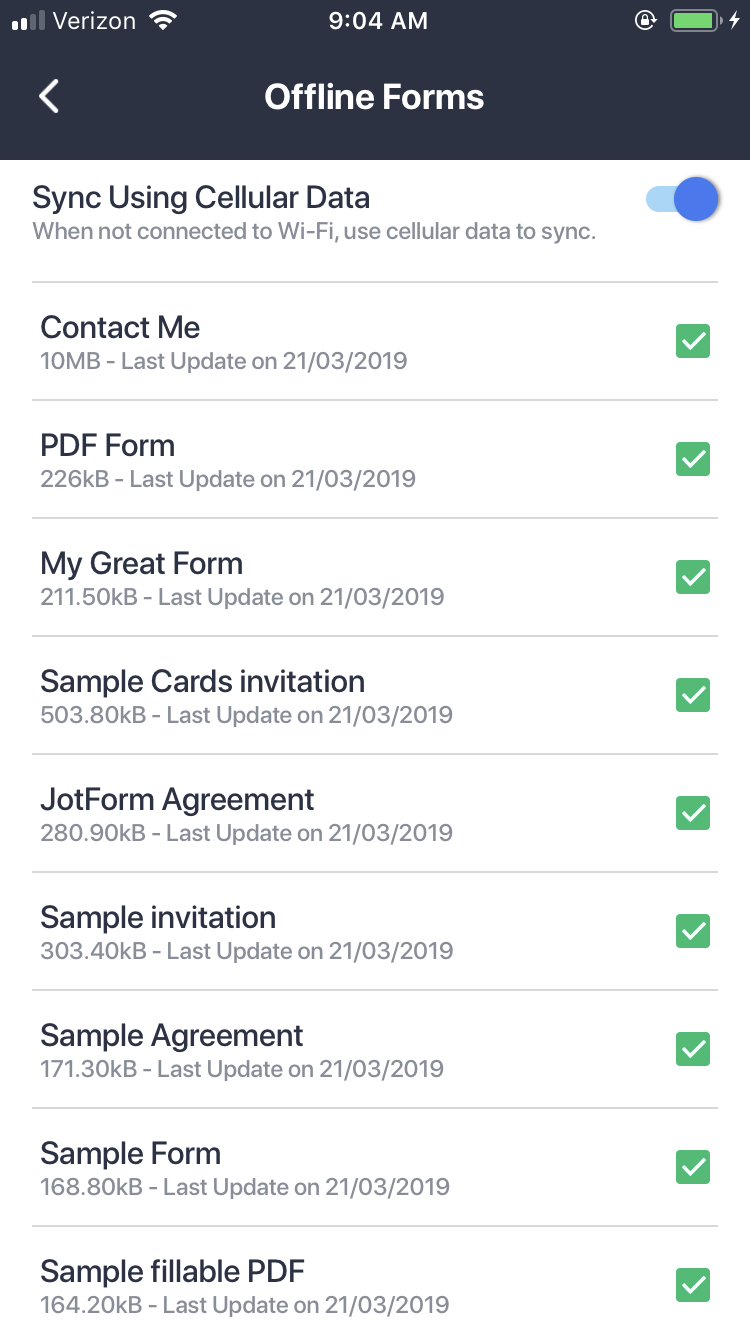750x1325 pixels.
Task: Deselect Sample fillable PDF
Action: (693, 1286)
